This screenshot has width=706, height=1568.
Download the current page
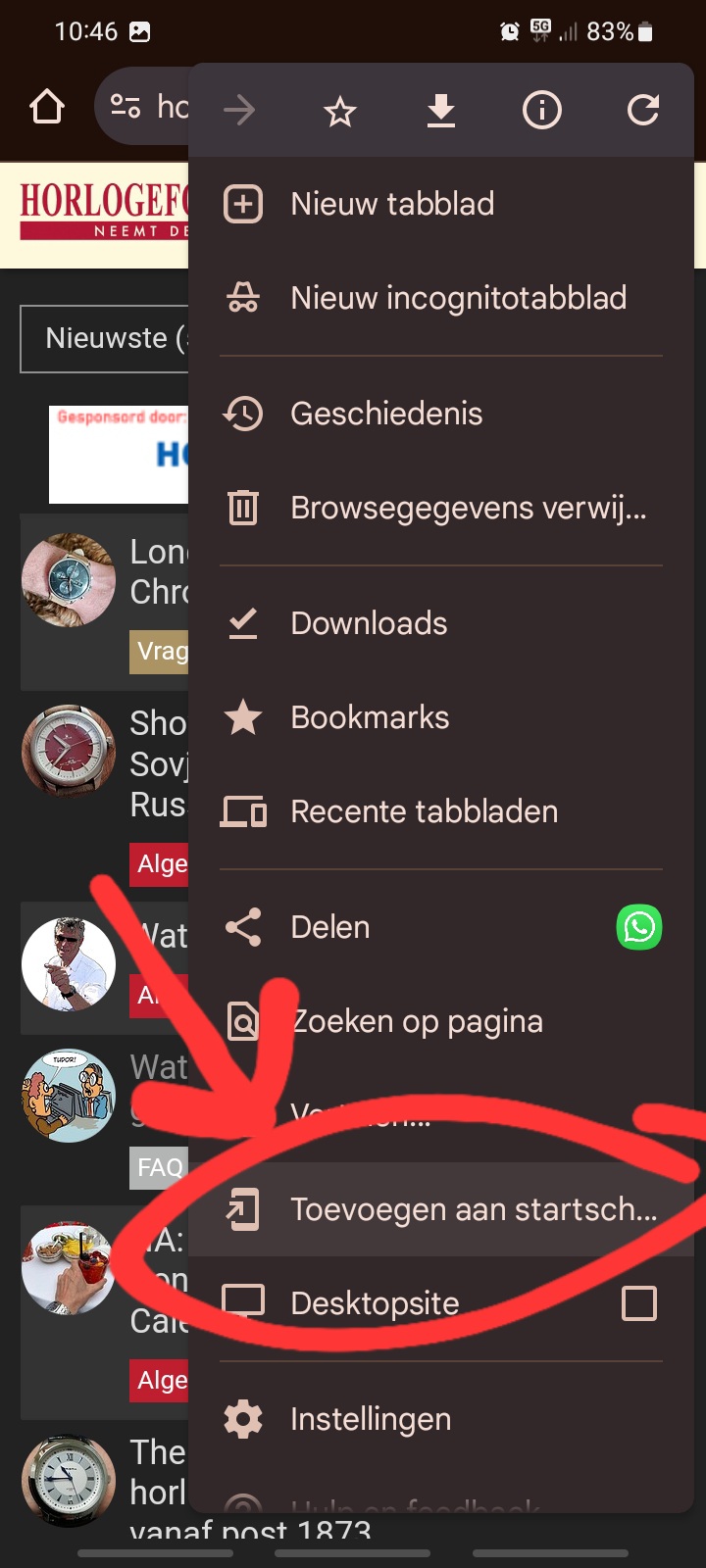tap(441, 111)
